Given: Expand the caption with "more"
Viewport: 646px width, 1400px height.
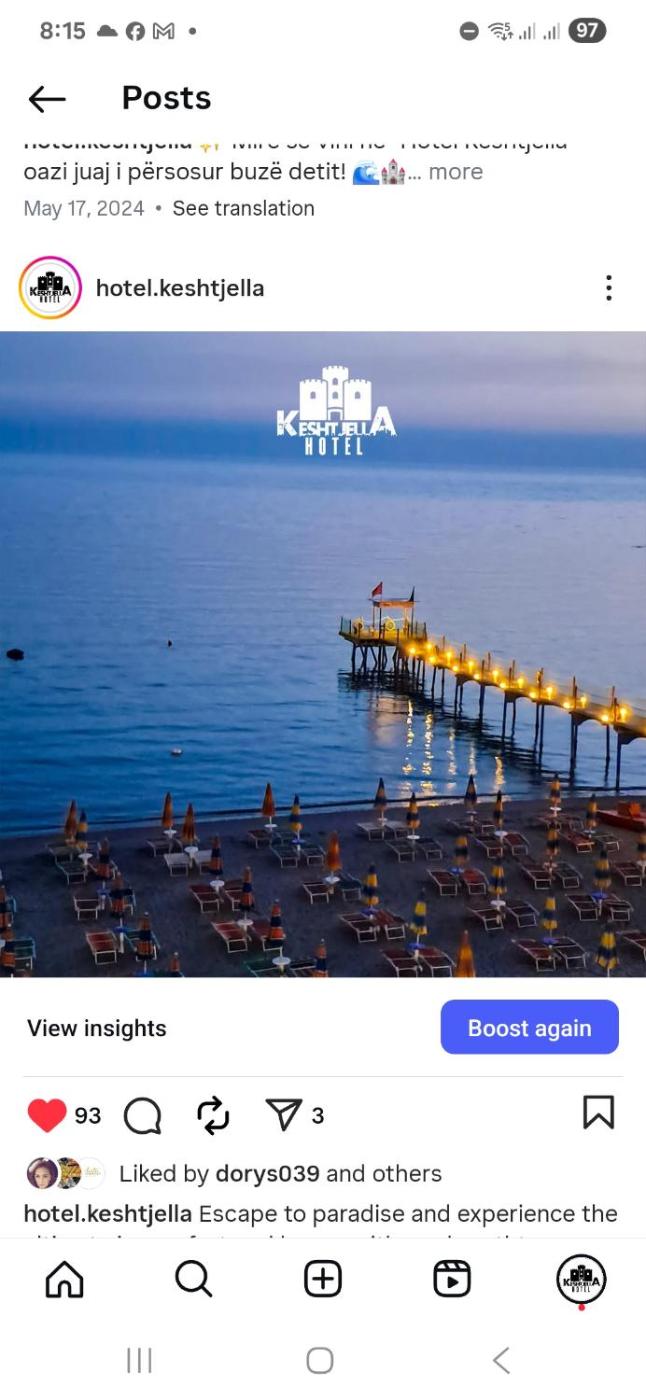Looking at the screenshot, I should coord(456,172).
